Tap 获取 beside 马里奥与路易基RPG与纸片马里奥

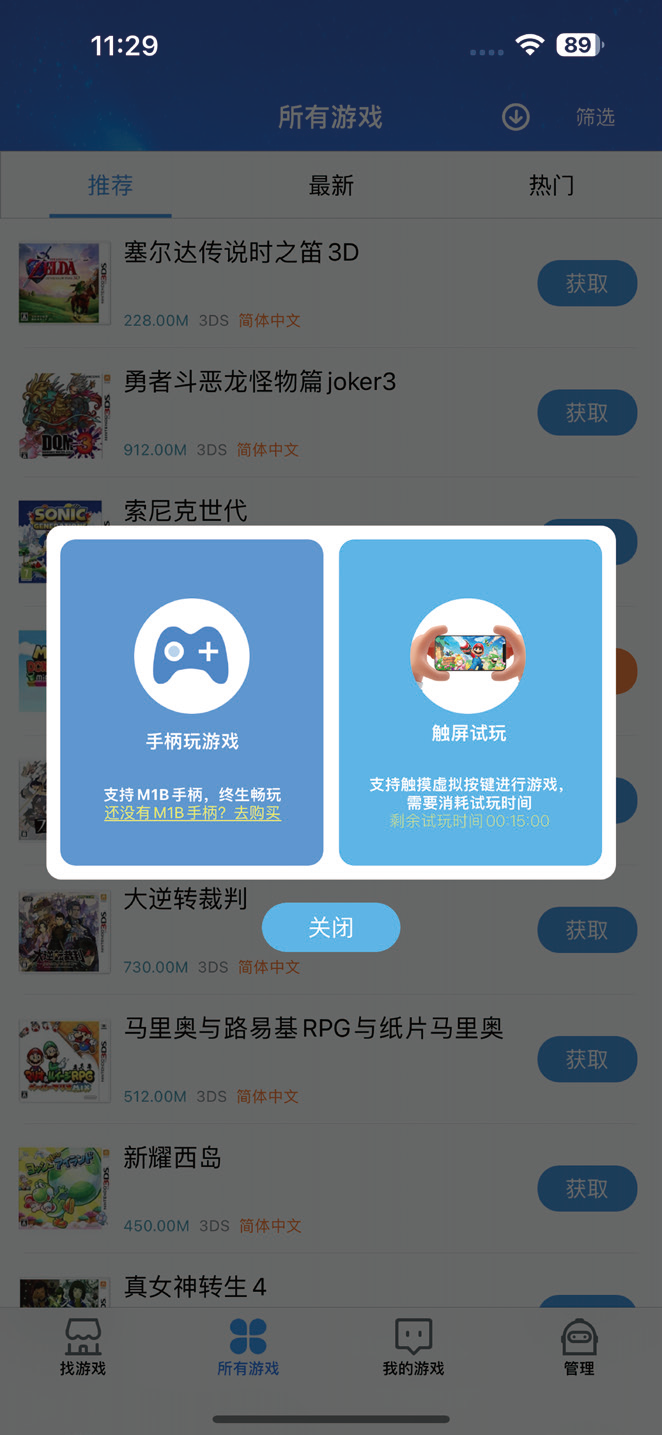click(x=587, y=1059)
